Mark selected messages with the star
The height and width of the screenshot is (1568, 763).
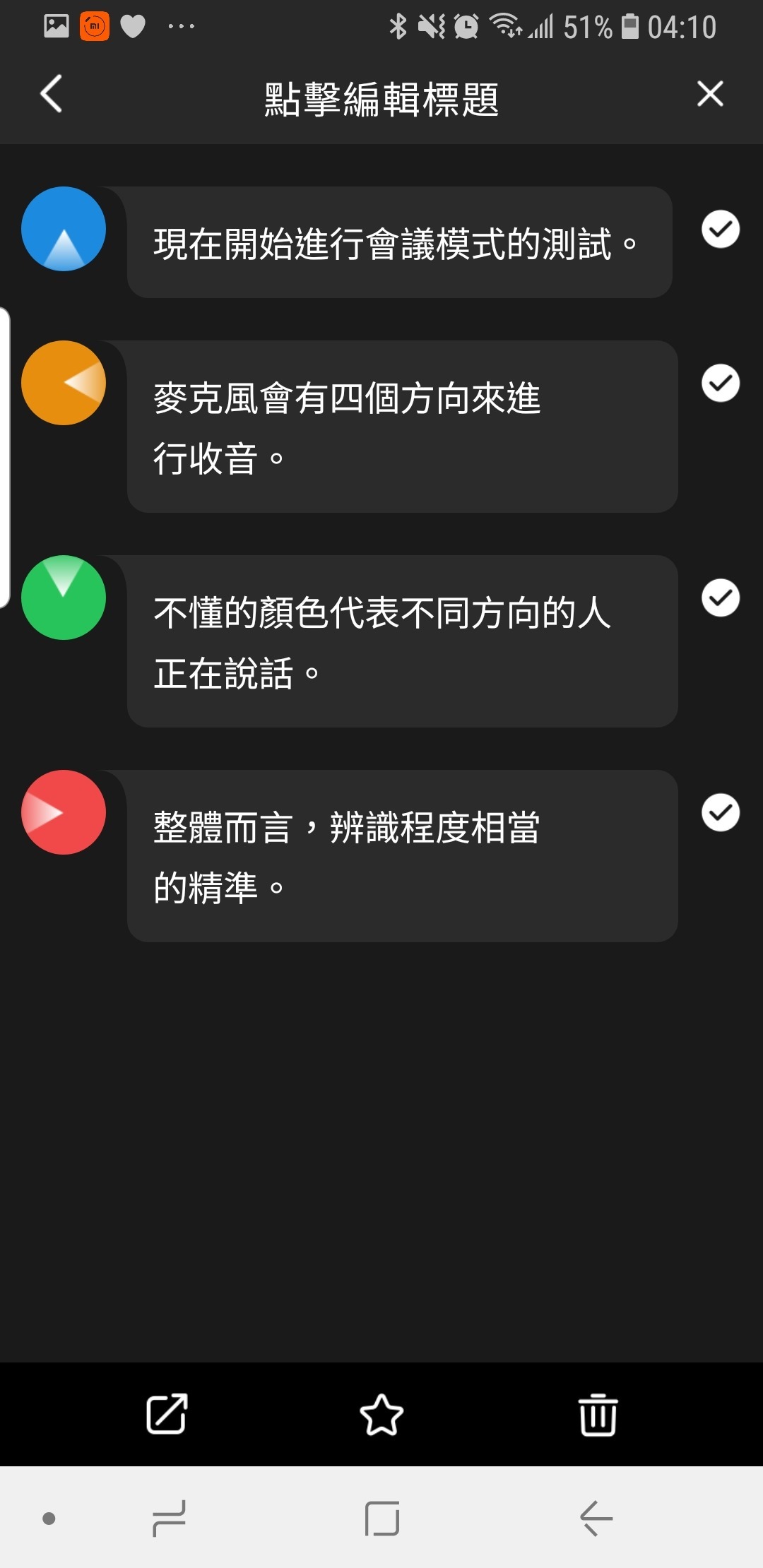click(381, 1414)
